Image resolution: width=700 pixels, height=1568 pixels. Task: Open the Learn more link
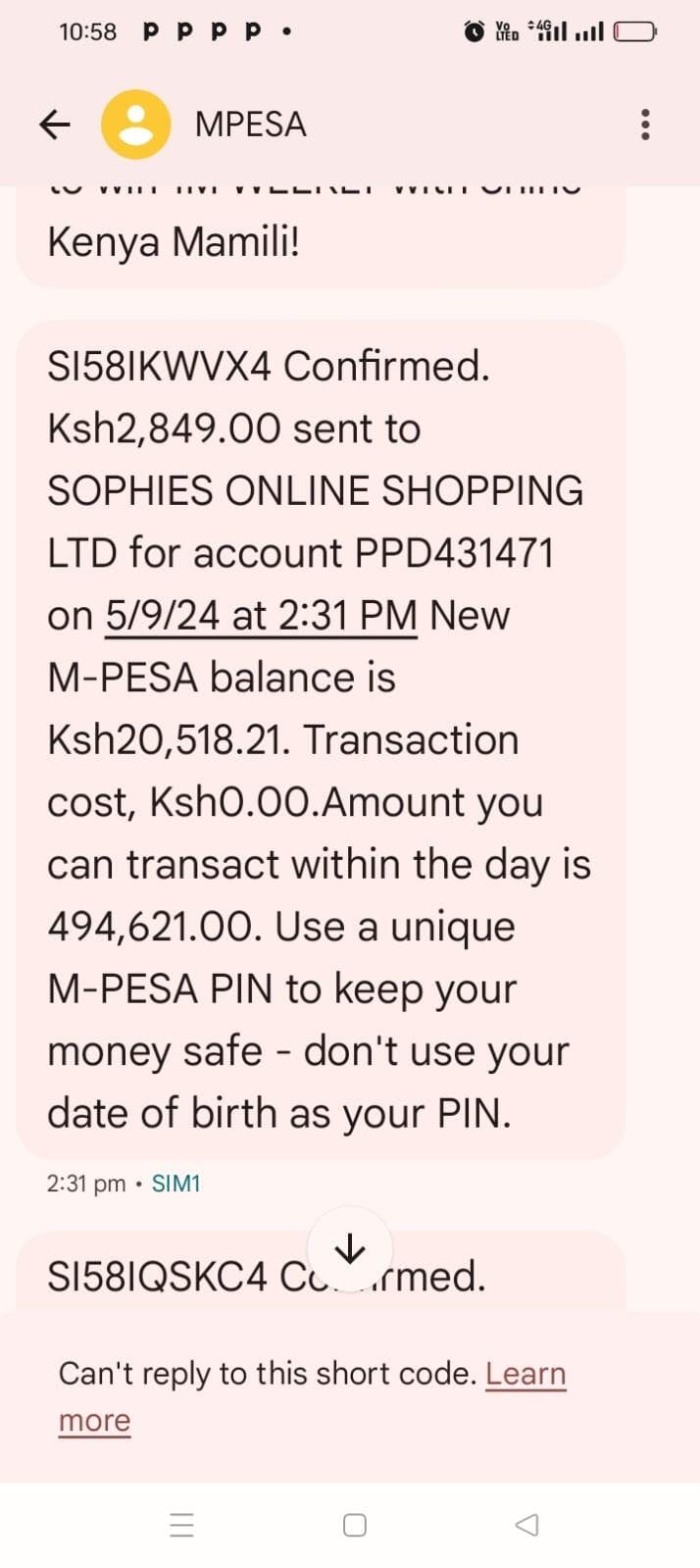(x=525, y=1374)
